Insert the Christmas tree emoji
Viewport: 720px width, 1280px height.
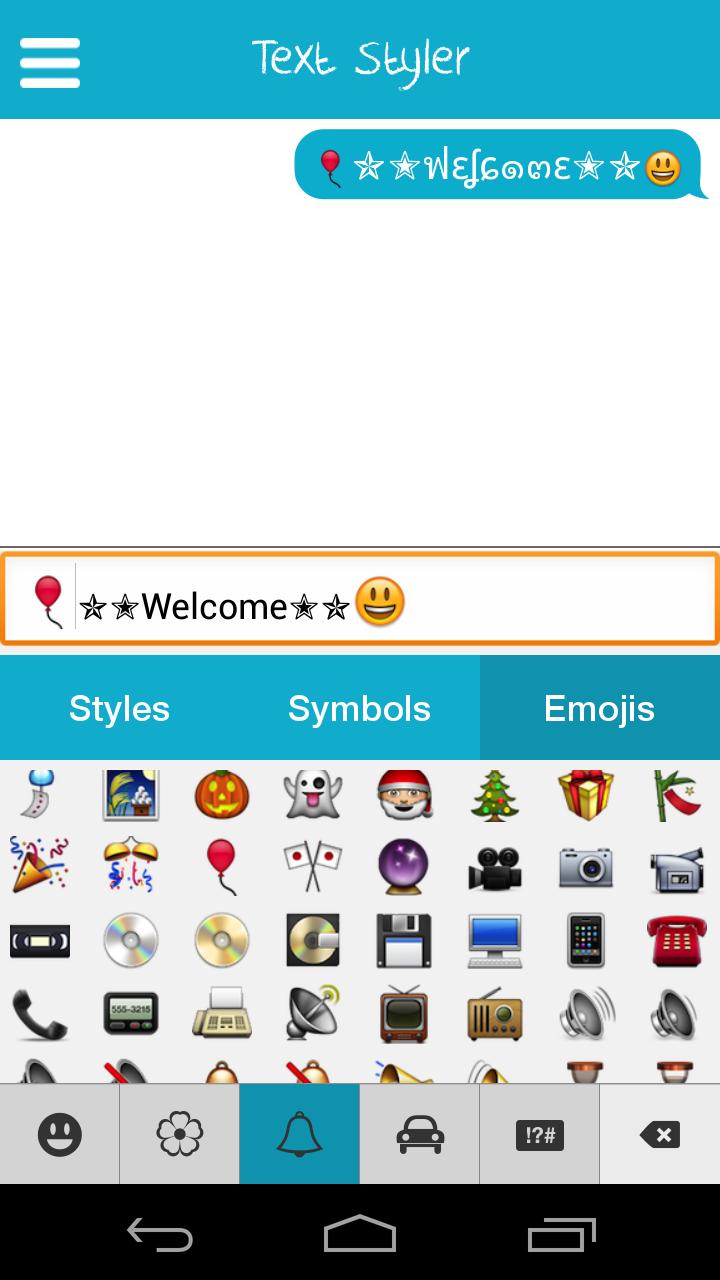496,795
